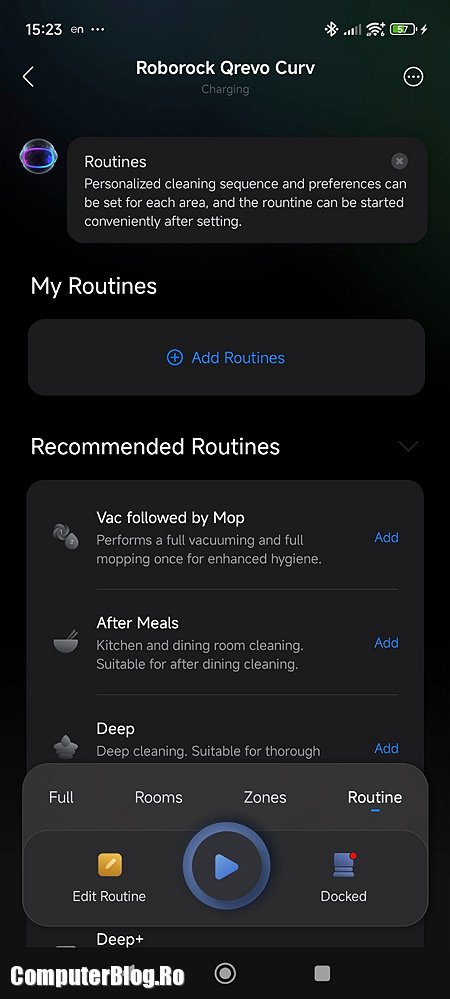The image size is (450, 999).
Task: Switch to the Rooms tab
Action: pyautogui.click(x=159, y=797)
